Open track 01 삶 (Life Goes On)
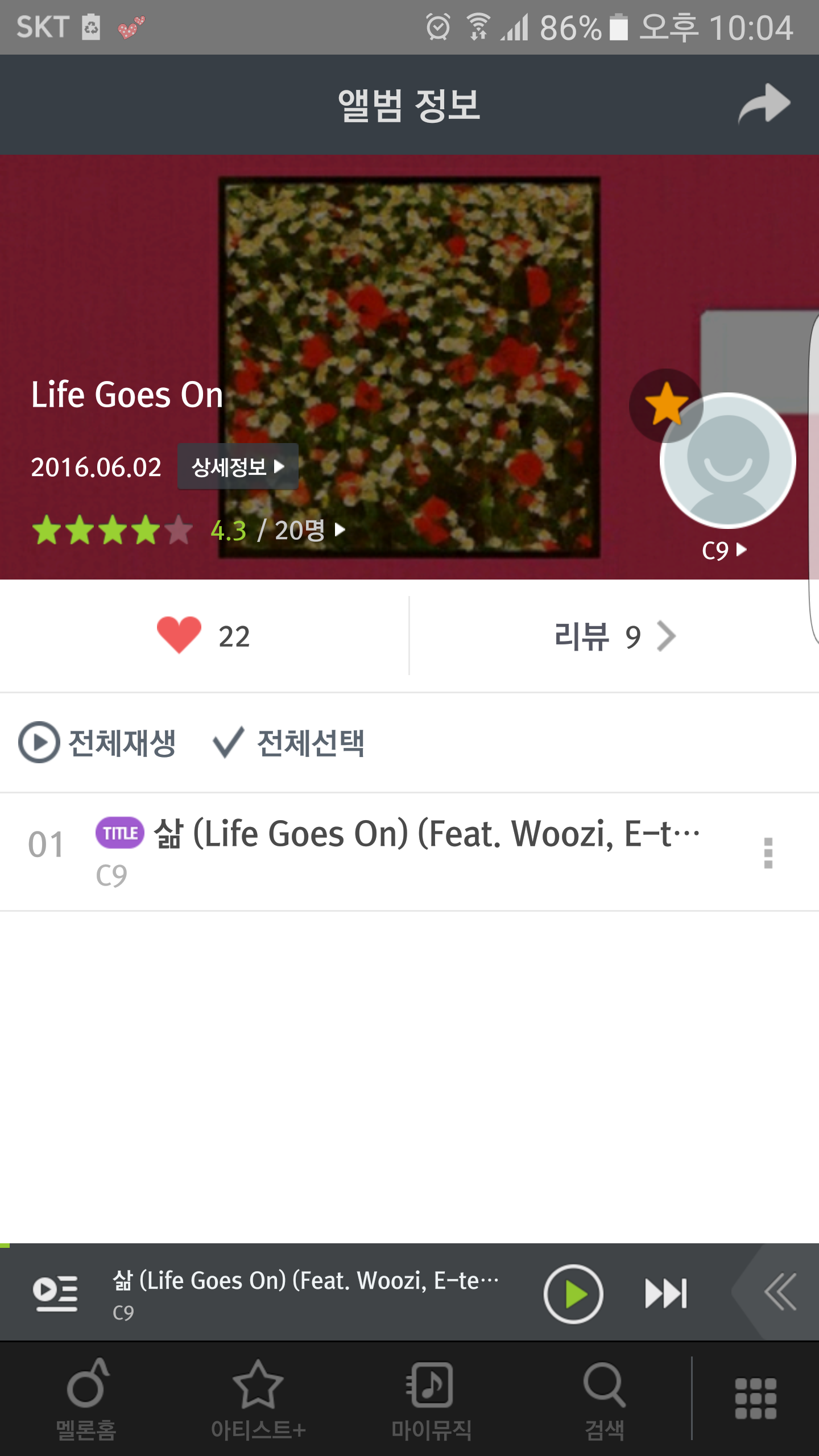 click(x=398, y=851)
